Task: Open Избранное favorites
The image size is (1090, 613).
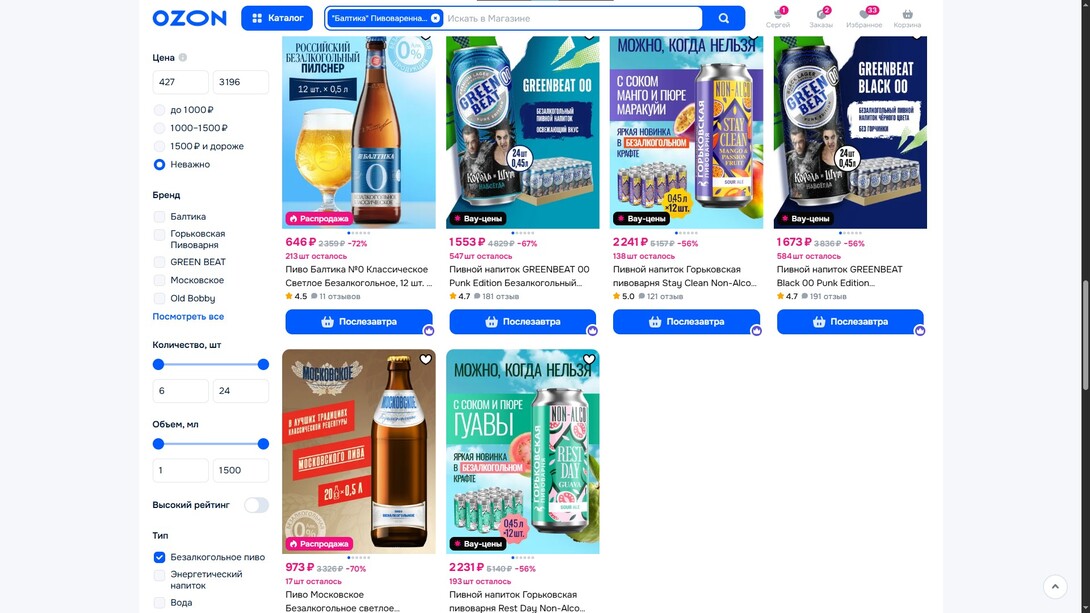Action: coord(863,17)
